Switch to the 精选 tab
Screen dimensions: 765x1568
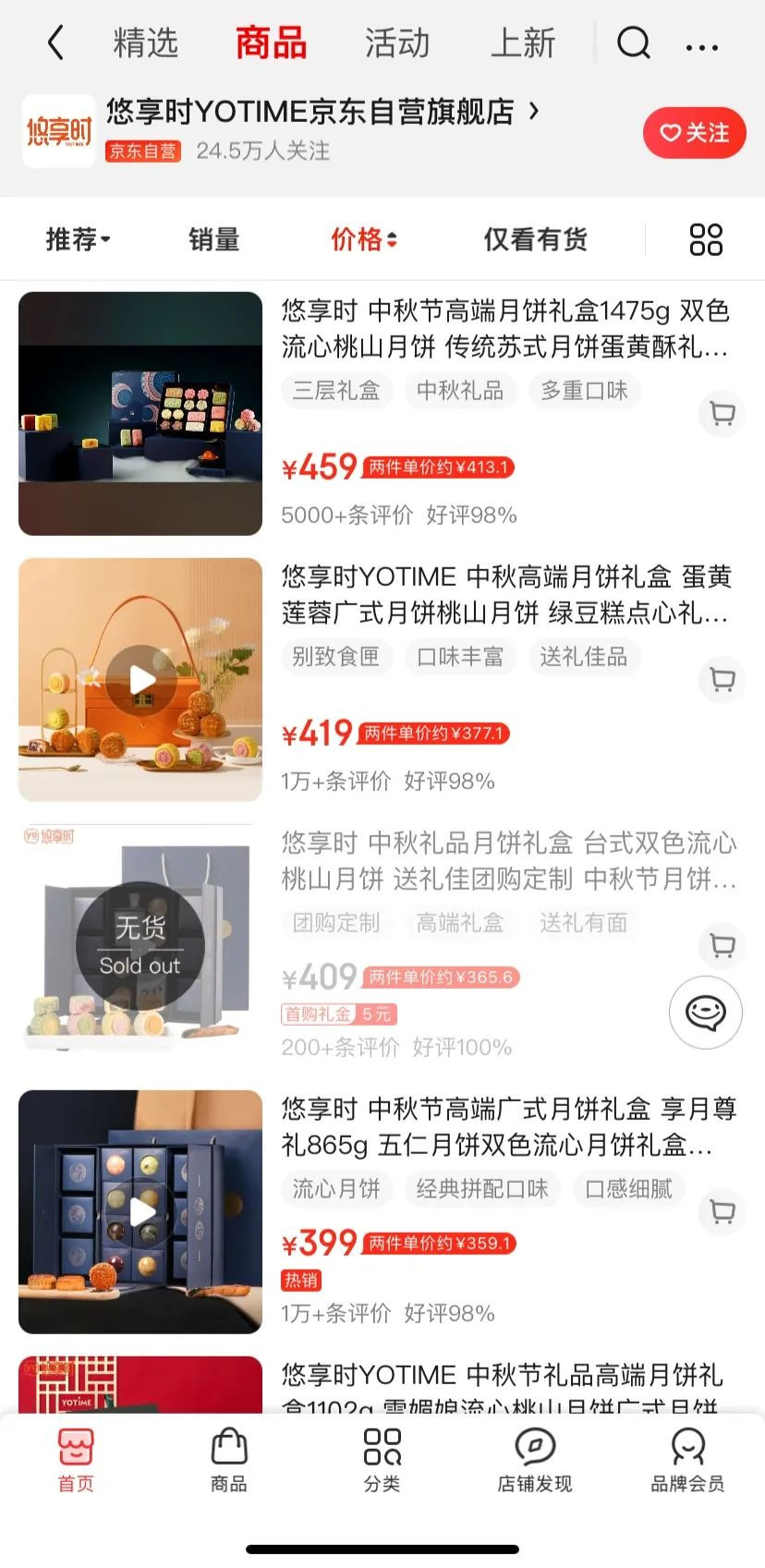(145, 43)
